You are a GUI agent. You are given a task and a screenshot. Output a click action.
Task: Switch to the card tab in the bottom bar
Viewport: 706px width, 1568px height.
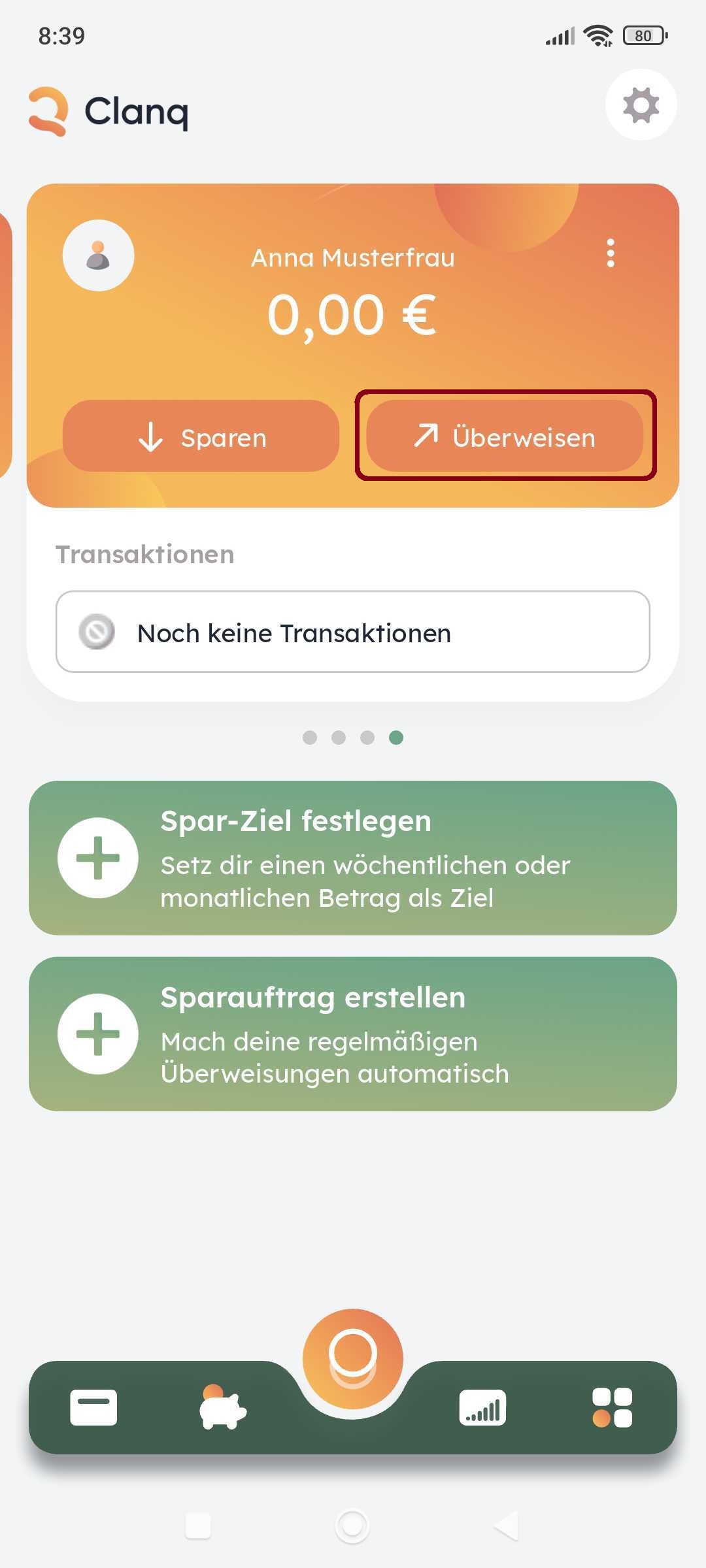(x=93, y=1407)
